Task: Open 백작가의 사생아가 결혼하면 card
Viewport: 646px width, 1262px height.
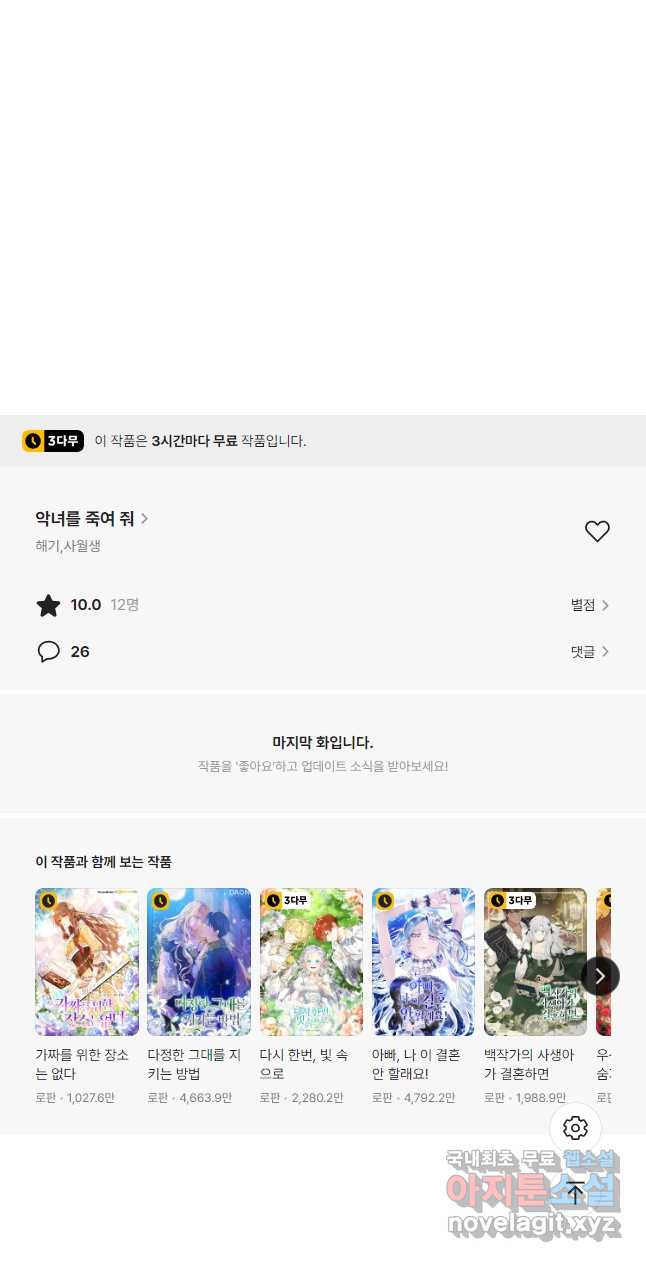Action: point(535,996)
